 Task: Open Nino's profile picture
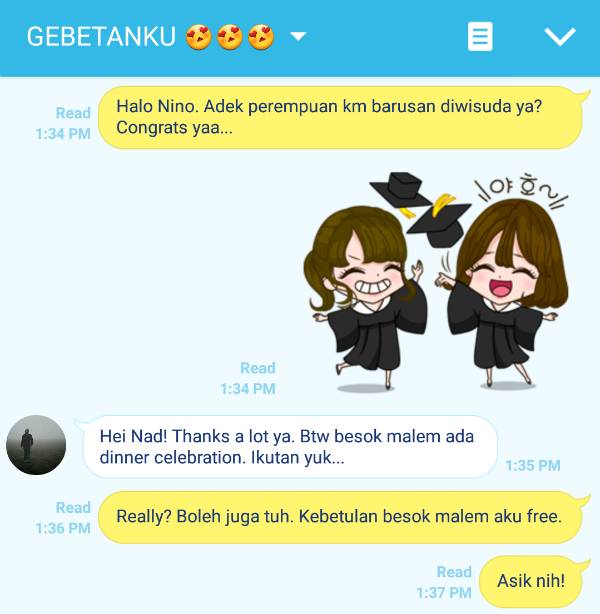[x=36, y=444]
